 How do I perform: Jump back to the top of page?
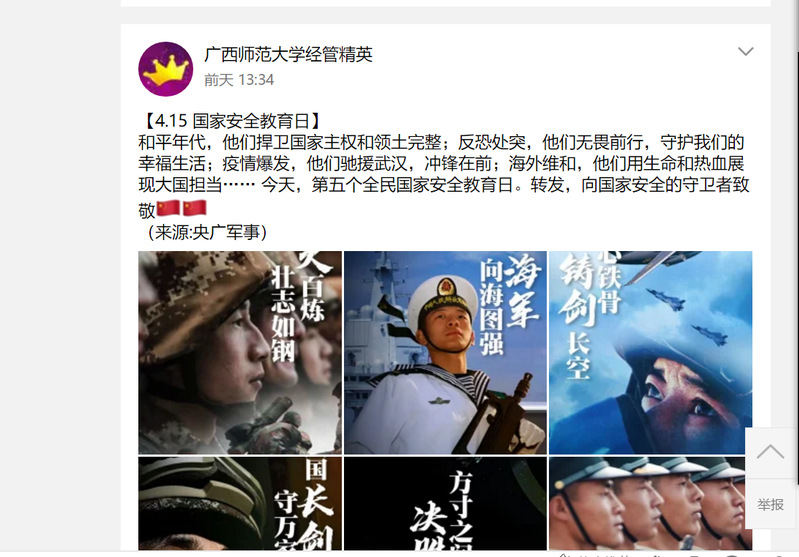[x=770, y=453]
